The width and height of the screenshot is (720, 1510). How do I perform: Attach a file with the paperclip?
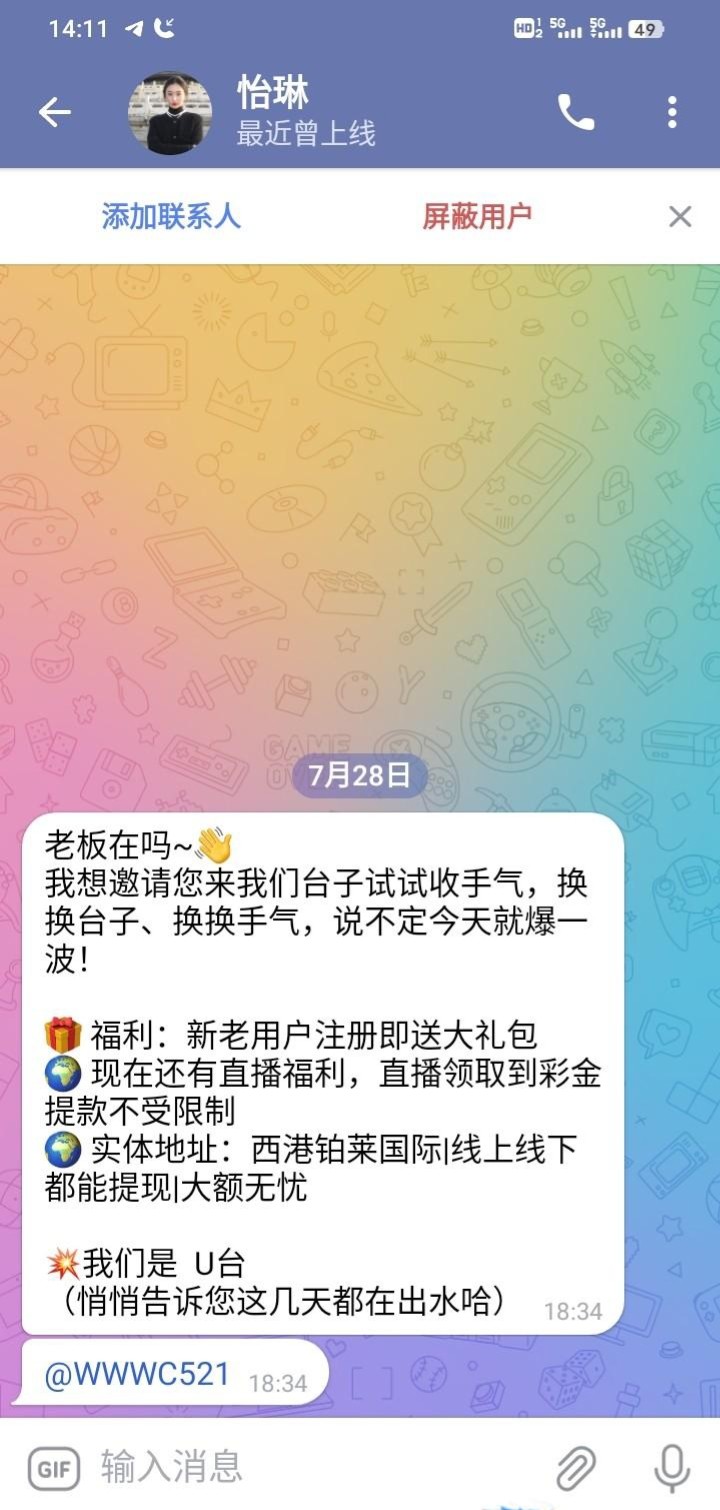576,1468
